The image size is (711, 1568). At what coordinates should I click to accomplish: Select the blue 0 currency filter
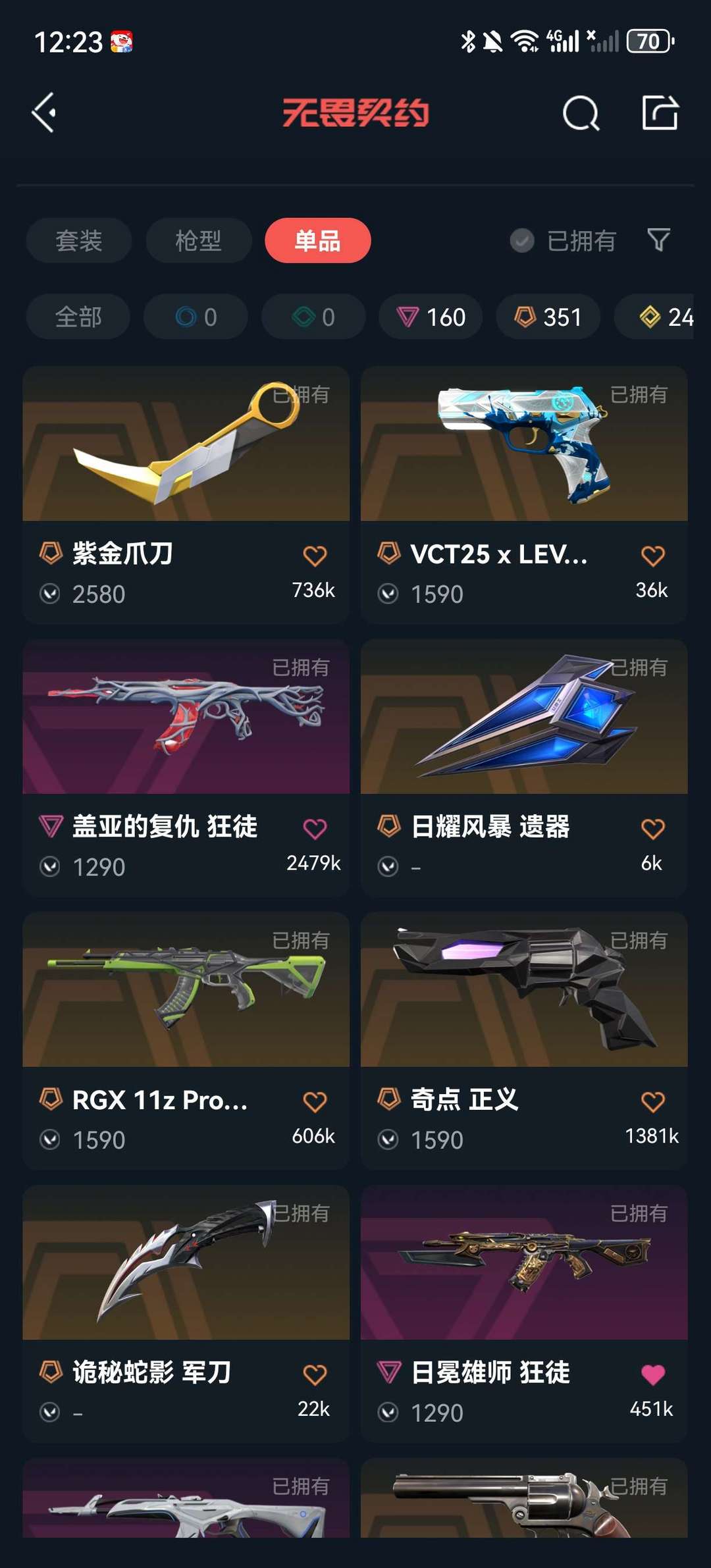(195, 317)
